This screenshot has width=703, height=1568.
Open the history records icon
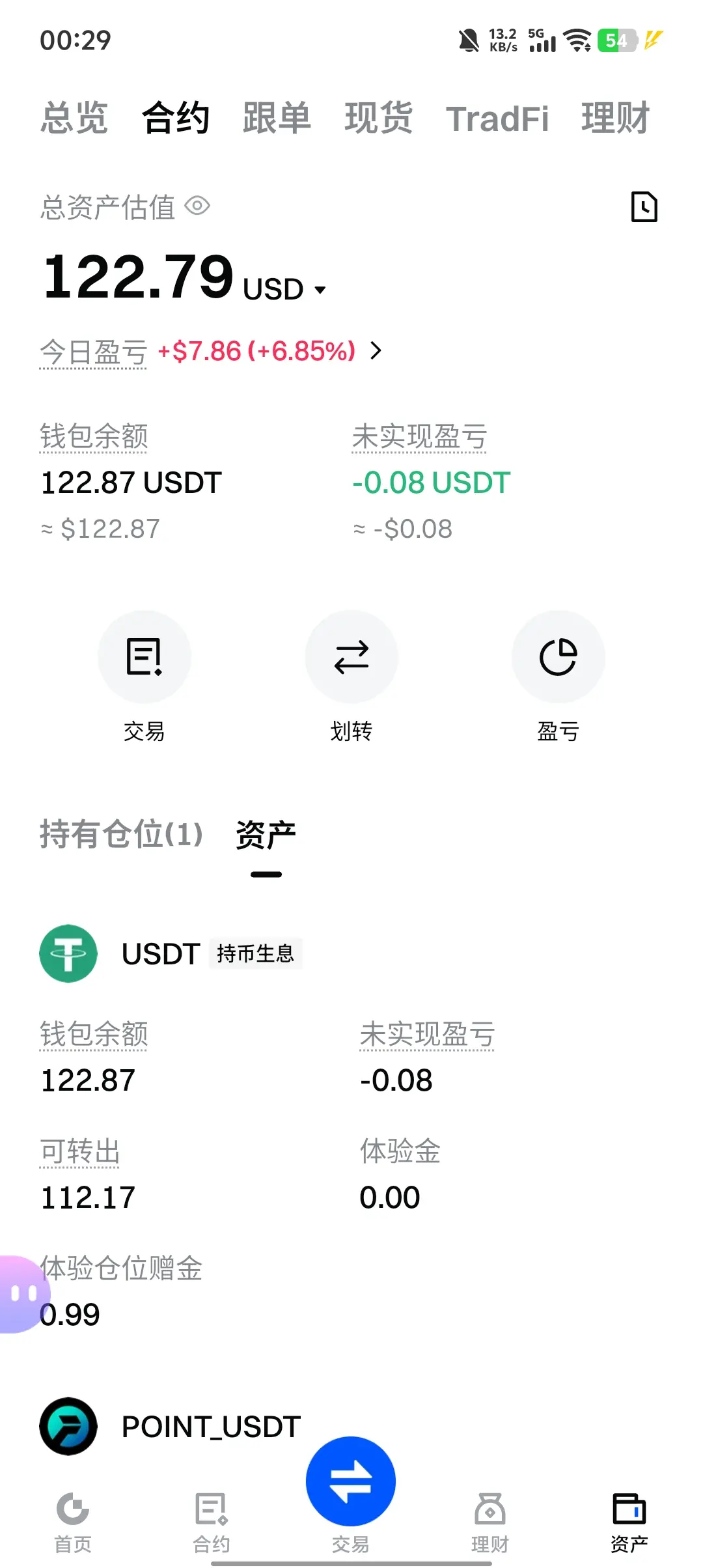pyautogui.click(x=644, y=207)
